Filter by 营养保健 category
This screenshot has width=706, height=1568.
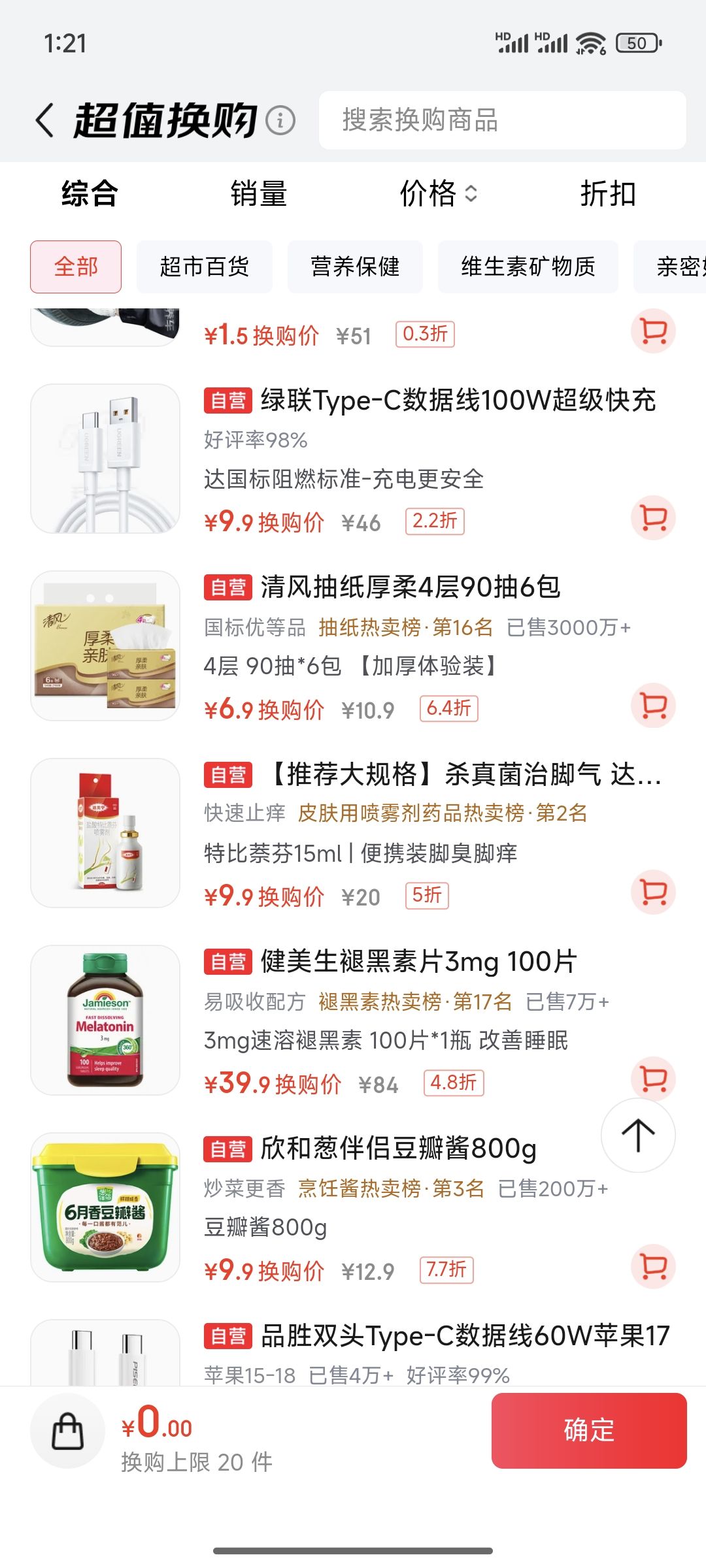click(355, 267)
